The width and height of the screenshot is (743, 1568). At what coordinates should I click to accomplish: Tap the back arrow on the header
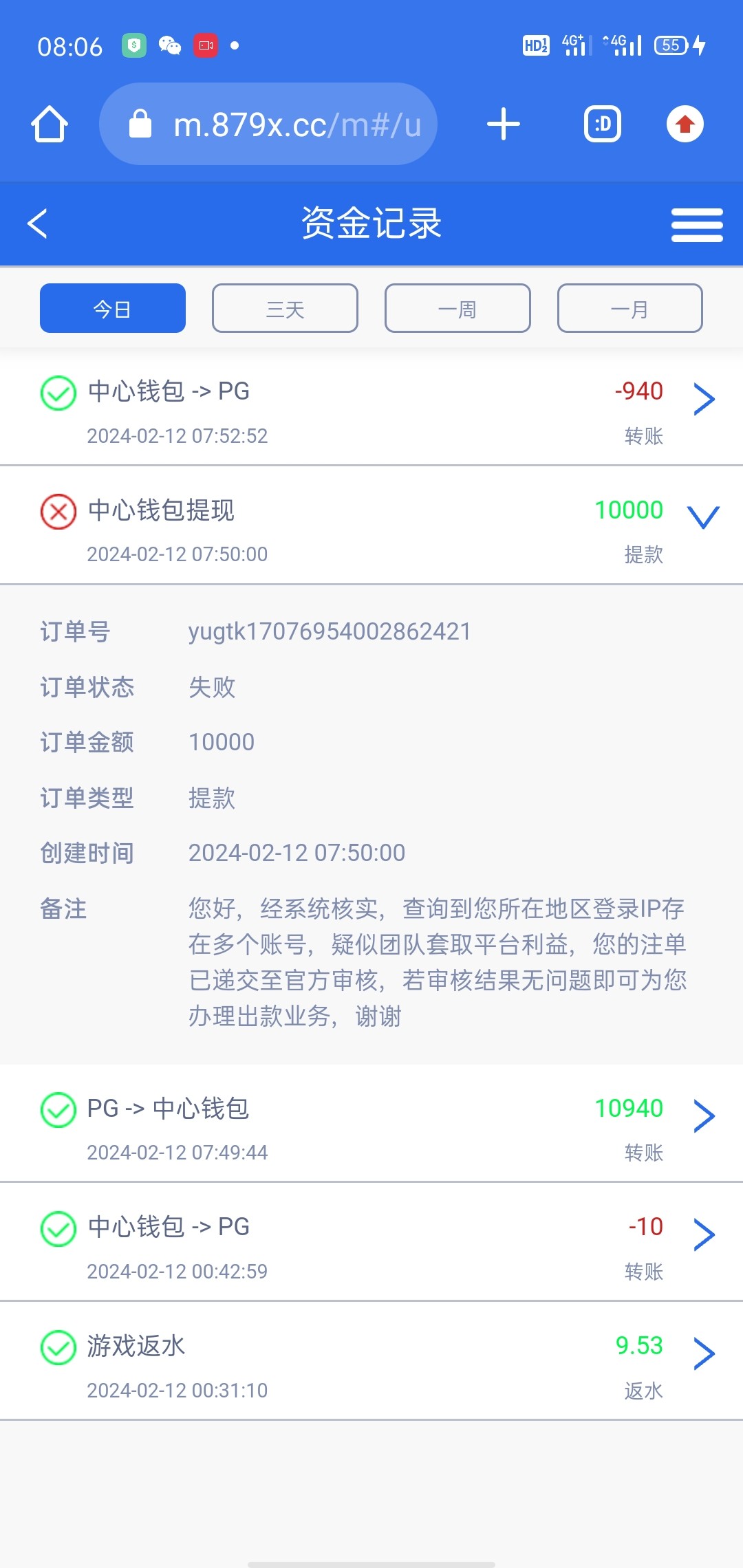coord(38,224)
